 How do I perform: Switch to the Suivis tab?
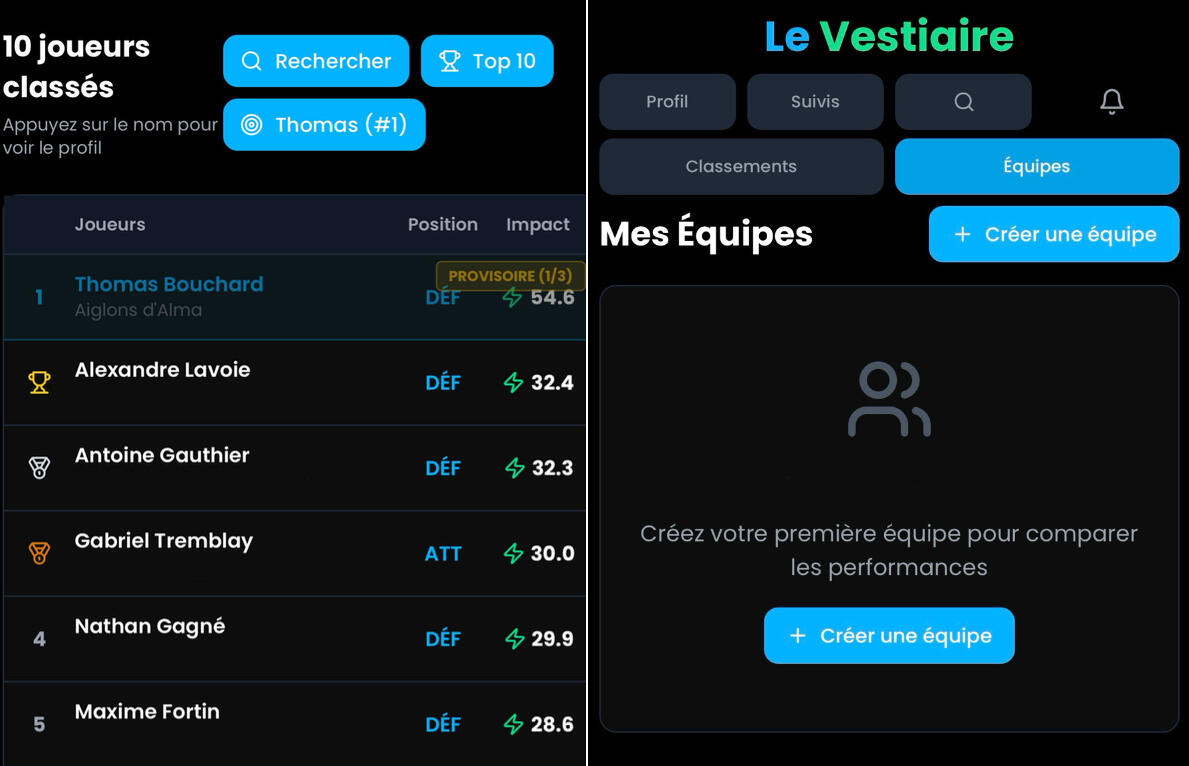tap(815, 102)
